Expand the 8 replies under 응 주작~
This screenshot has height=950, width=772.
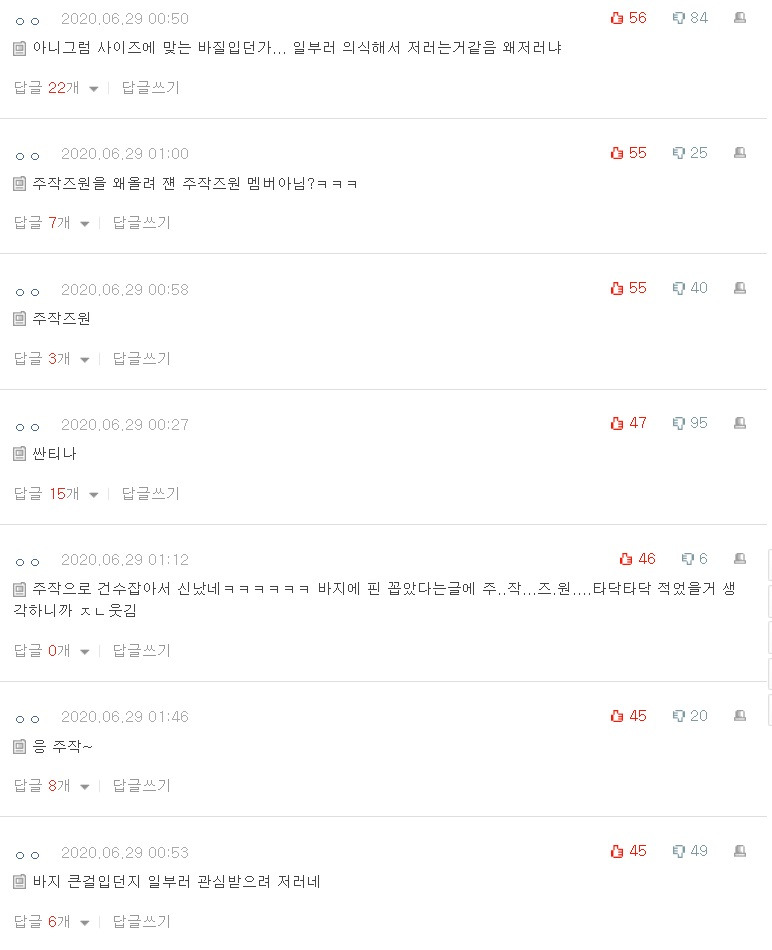(51, 786)
